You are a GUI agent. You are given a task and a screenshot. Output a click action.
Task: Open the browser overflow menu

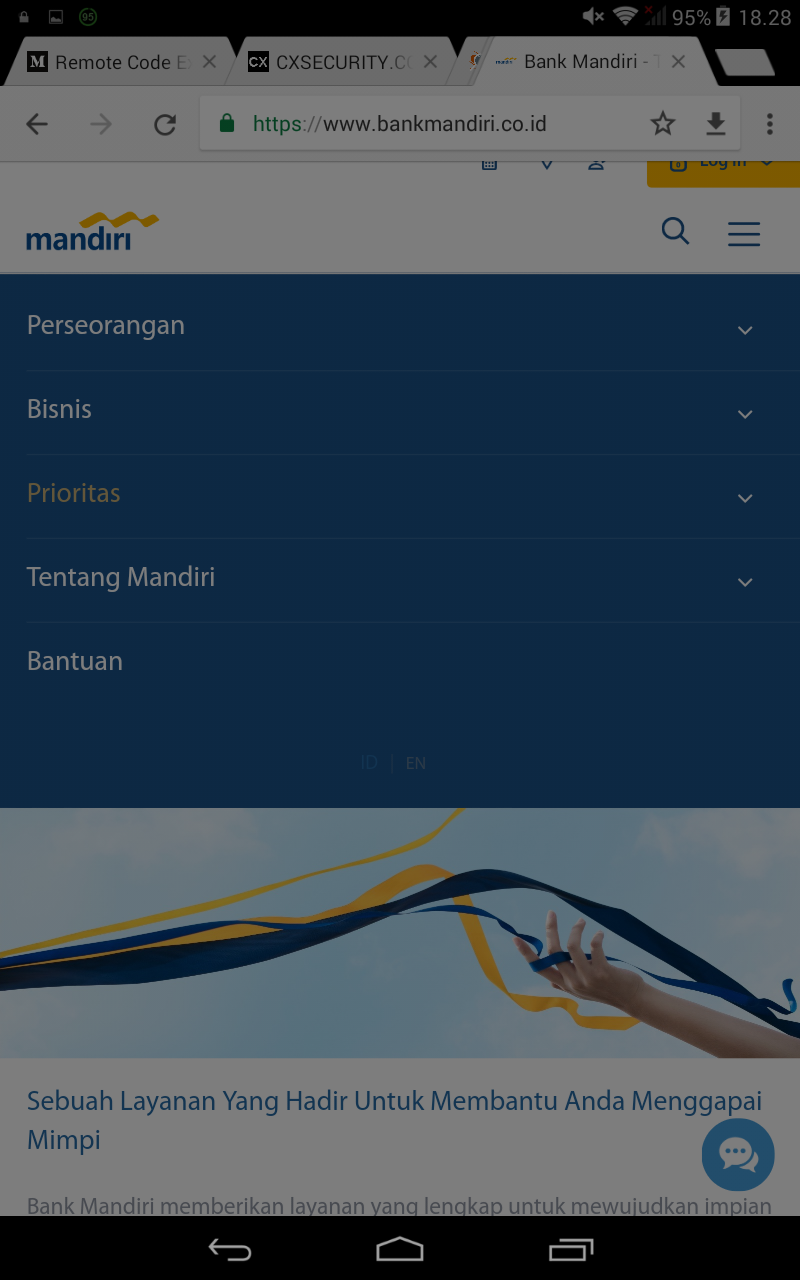[x=769, y=124]
